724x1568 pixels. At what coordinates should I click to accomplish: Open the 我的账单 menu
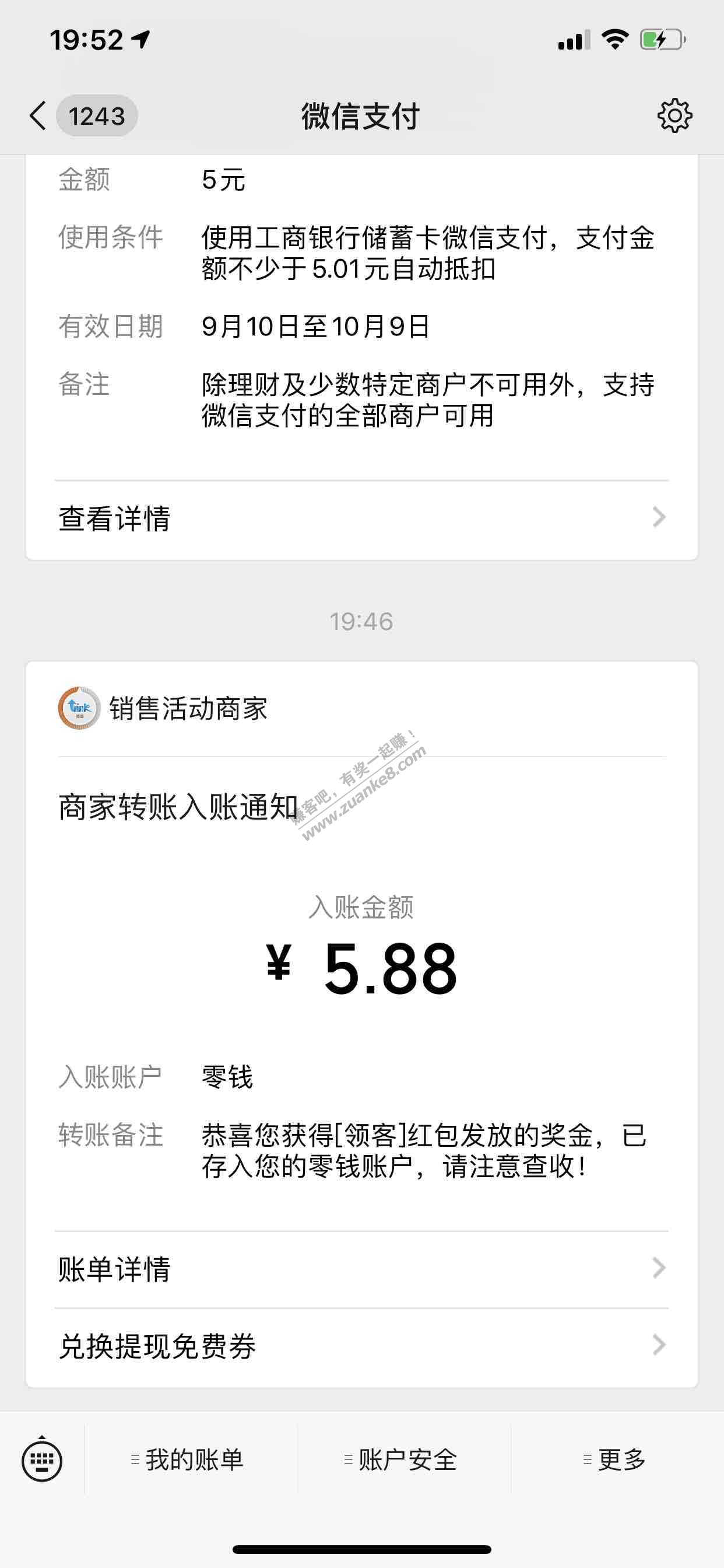coord(189,1459)
